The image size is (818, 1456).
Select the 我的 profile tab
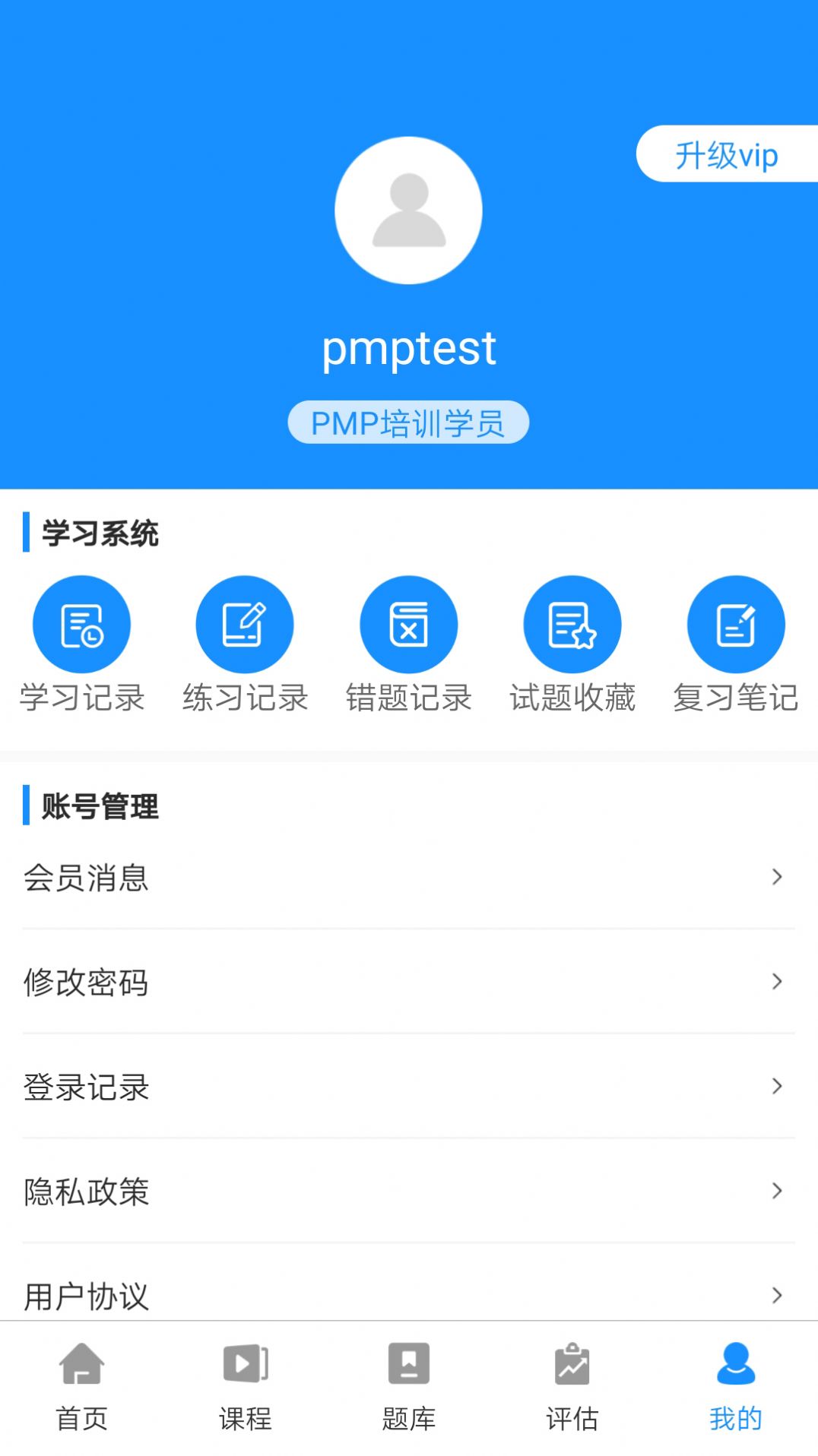(x=736, y=1386)
